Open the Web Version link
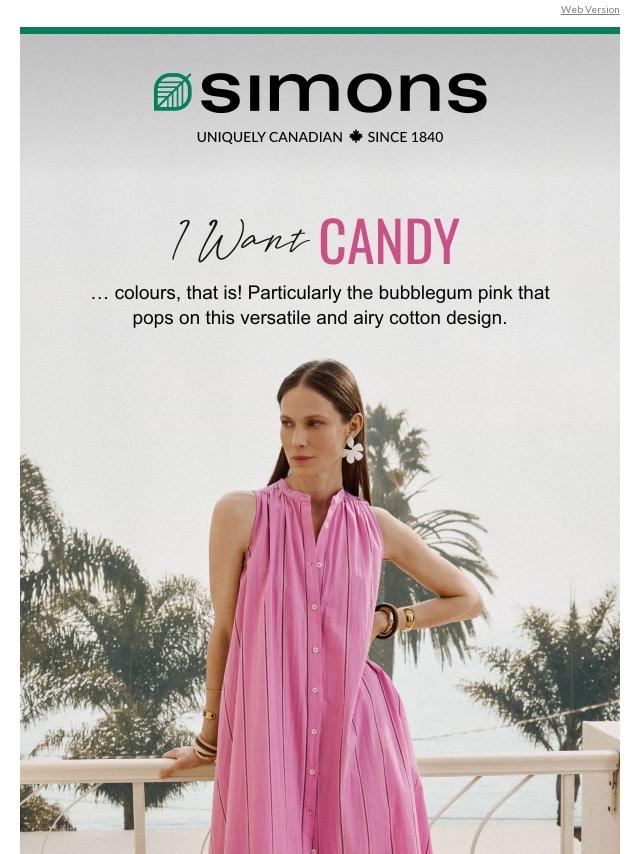 (x=590, y=10)
